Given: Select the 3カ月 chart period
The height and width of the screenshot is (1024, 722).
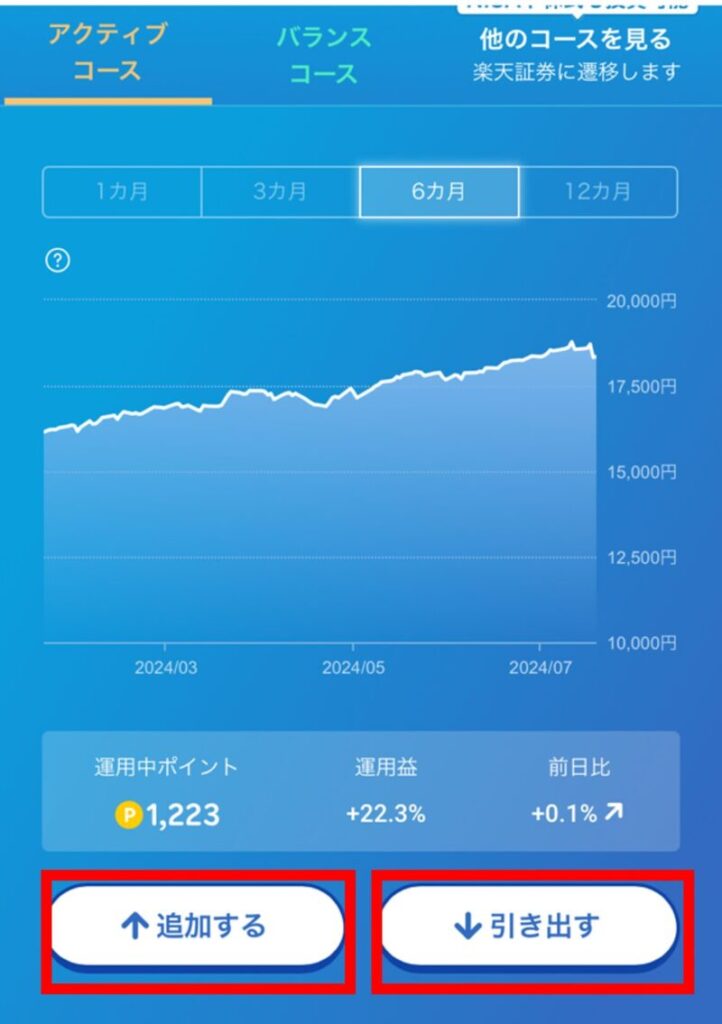Looking at the screenshot, I should pyautogui.click(x=280, y=192).
